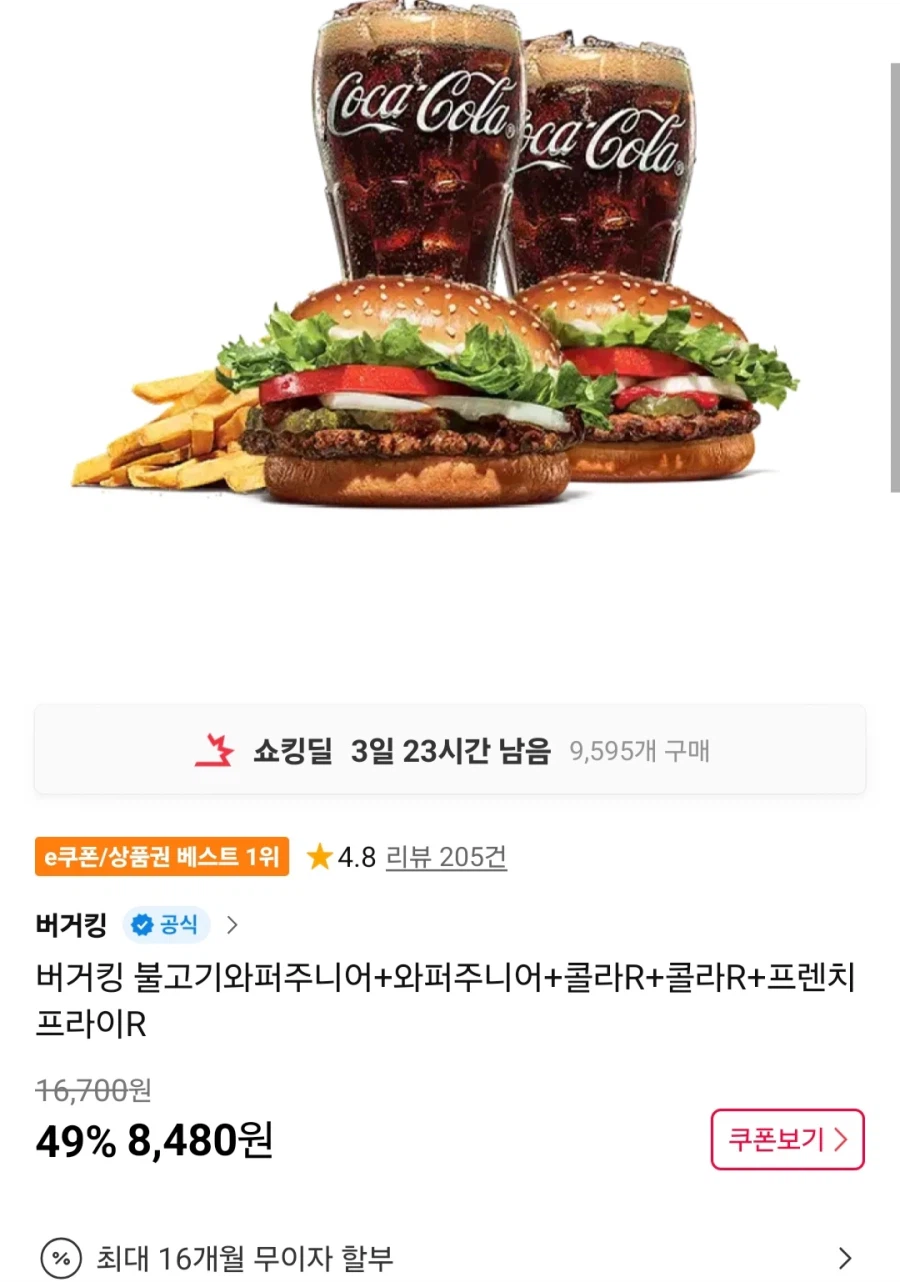Select the blue 공식 verification badge
The height and width of the screenshot is (1282, 900).
(166, 926)
